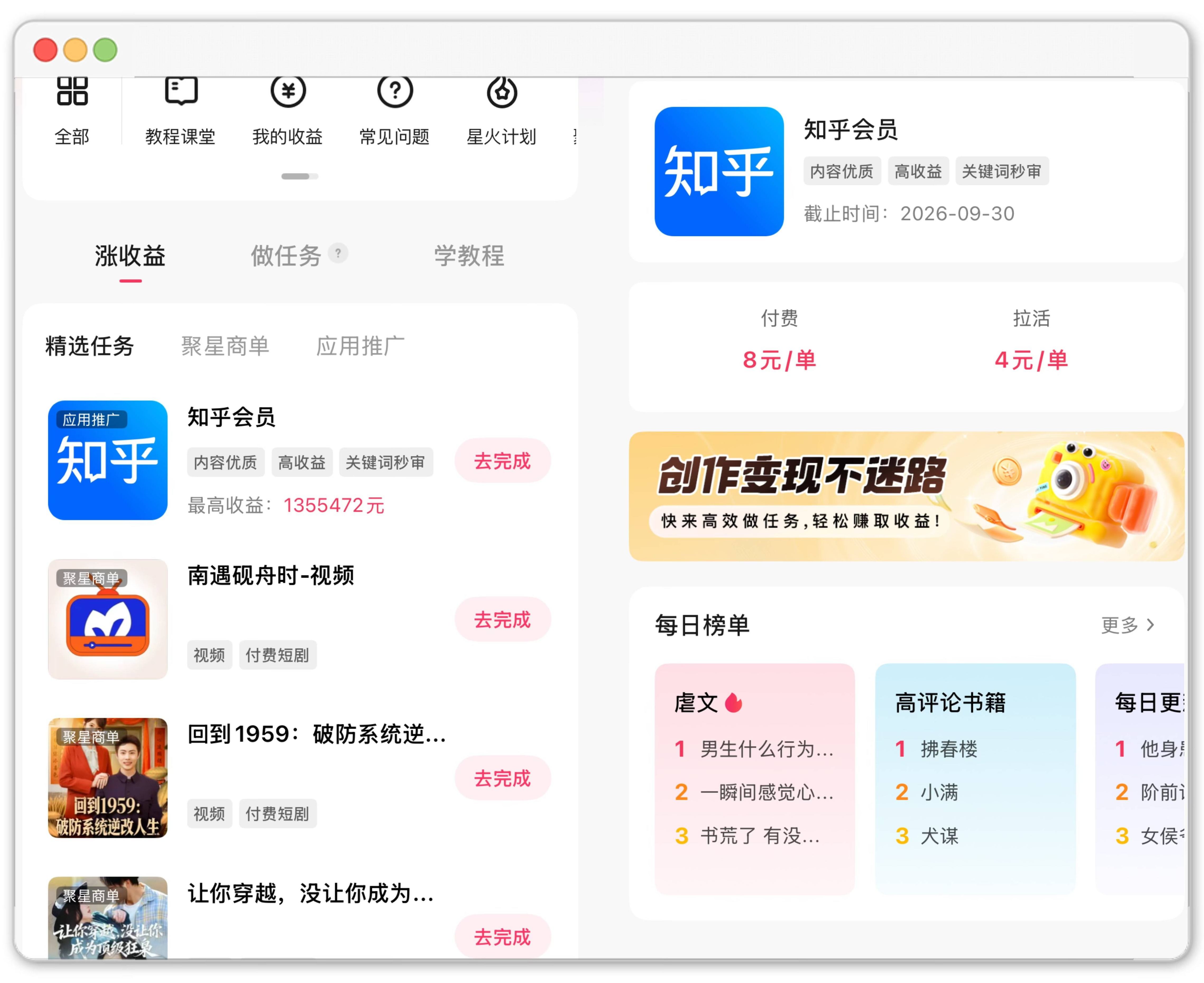The image size is (1204, 983).
Task: Open 我的收益 earnings page
Action: 287,111
